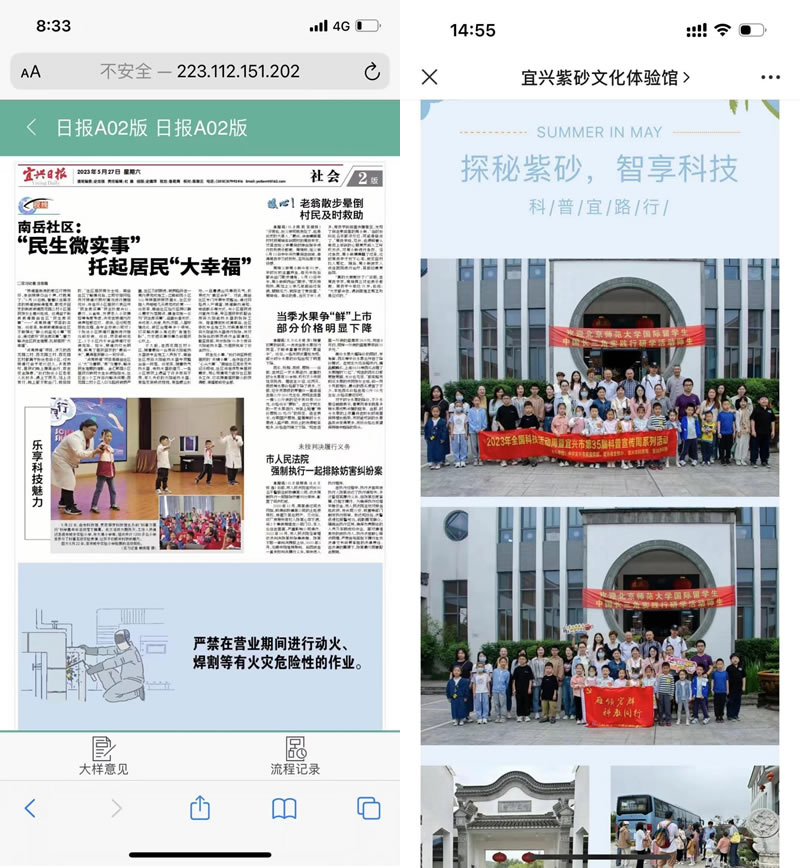Viewport: 800px width, 868px height.
Task: Open 流程记录
Action: point(295,756)
